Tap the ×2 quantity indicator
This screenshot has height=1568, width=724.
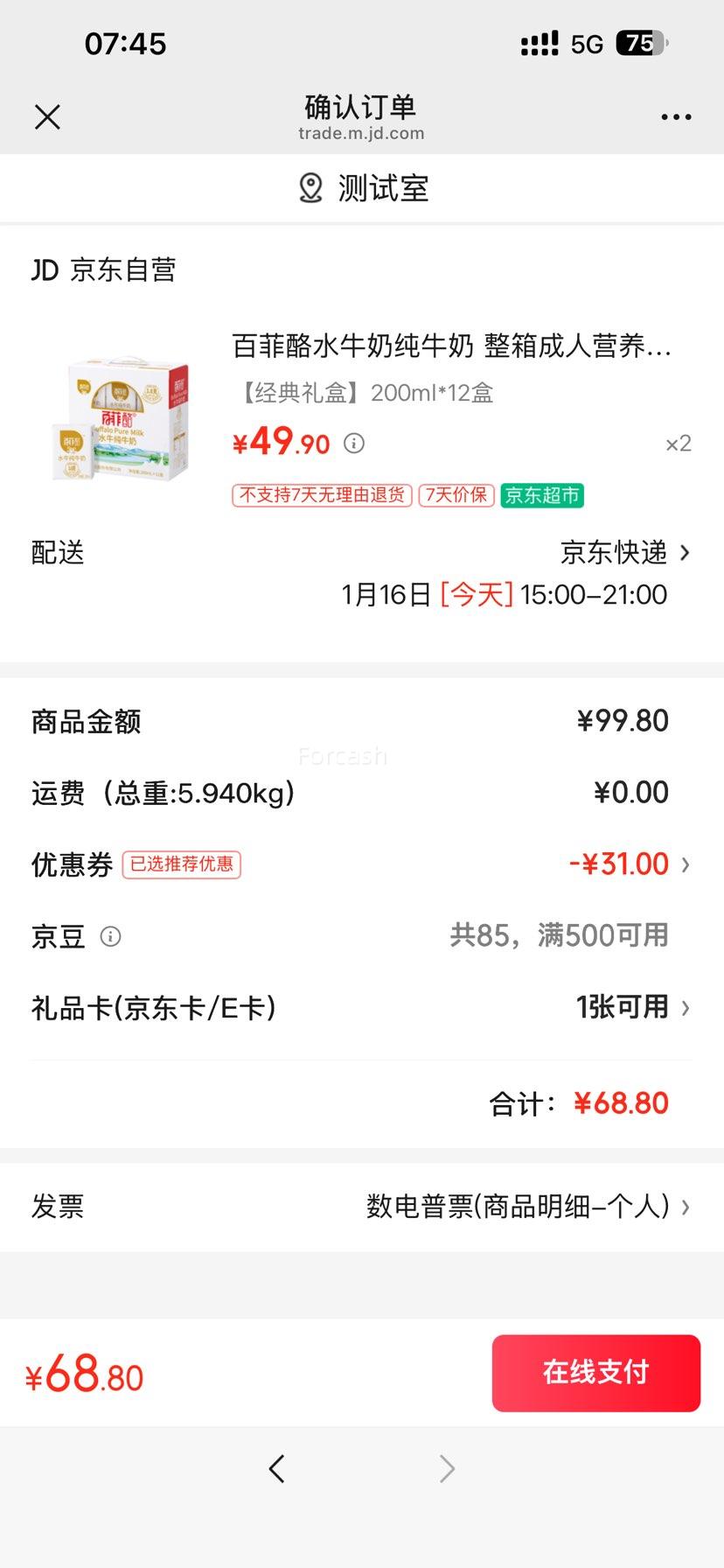(x=679, y=444)
